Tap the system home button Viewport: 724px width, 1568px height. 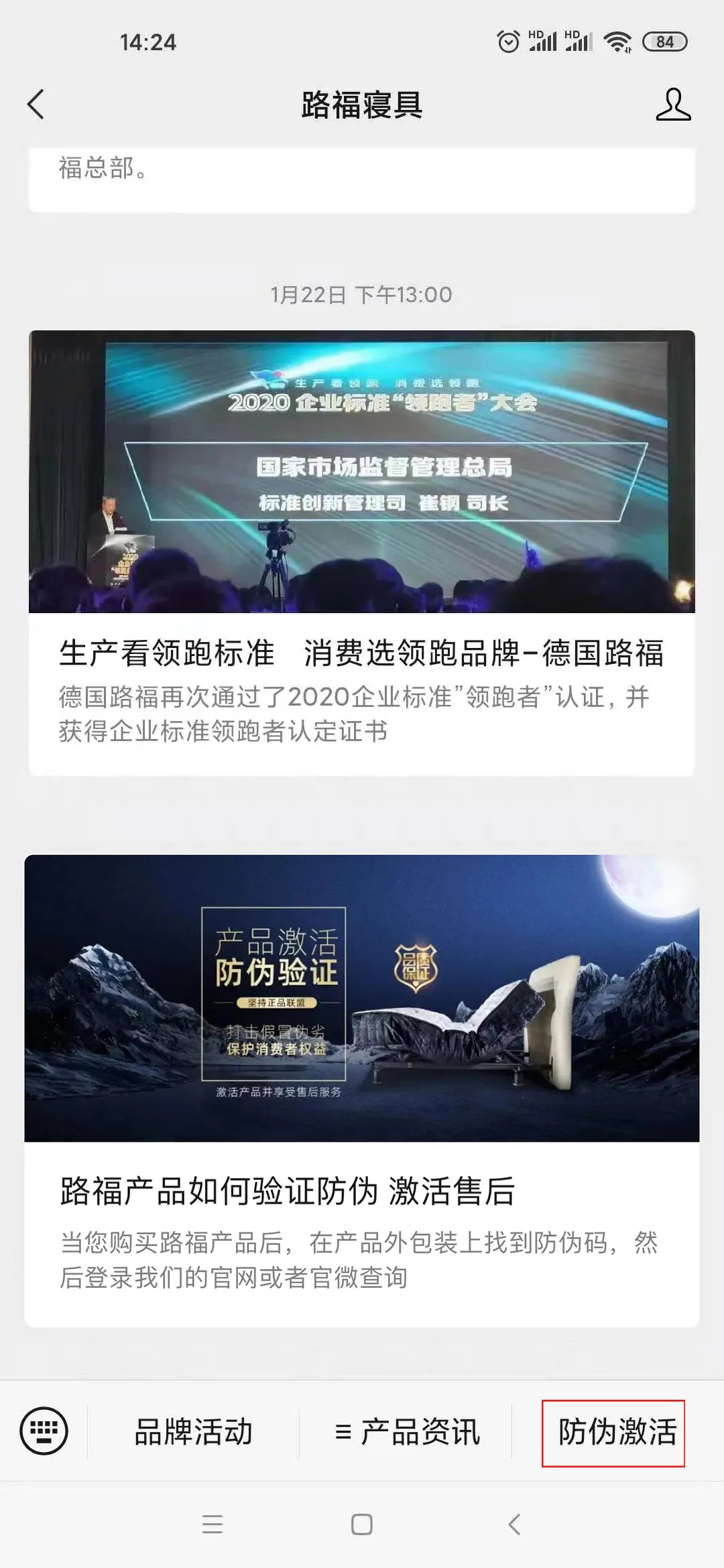pos(362,1524)
